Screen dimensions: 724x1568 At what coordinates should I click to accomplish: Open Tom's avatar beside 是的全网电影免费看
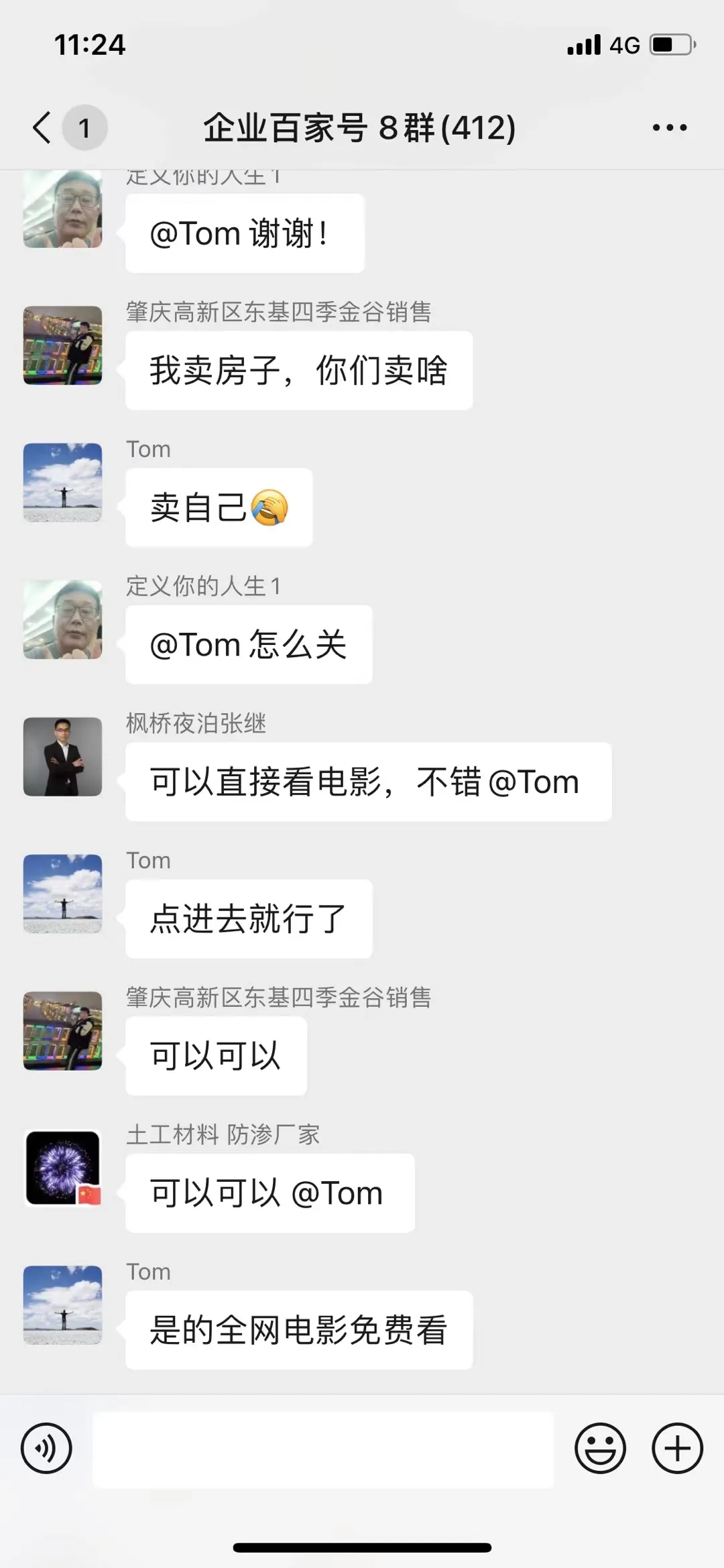63,1305
